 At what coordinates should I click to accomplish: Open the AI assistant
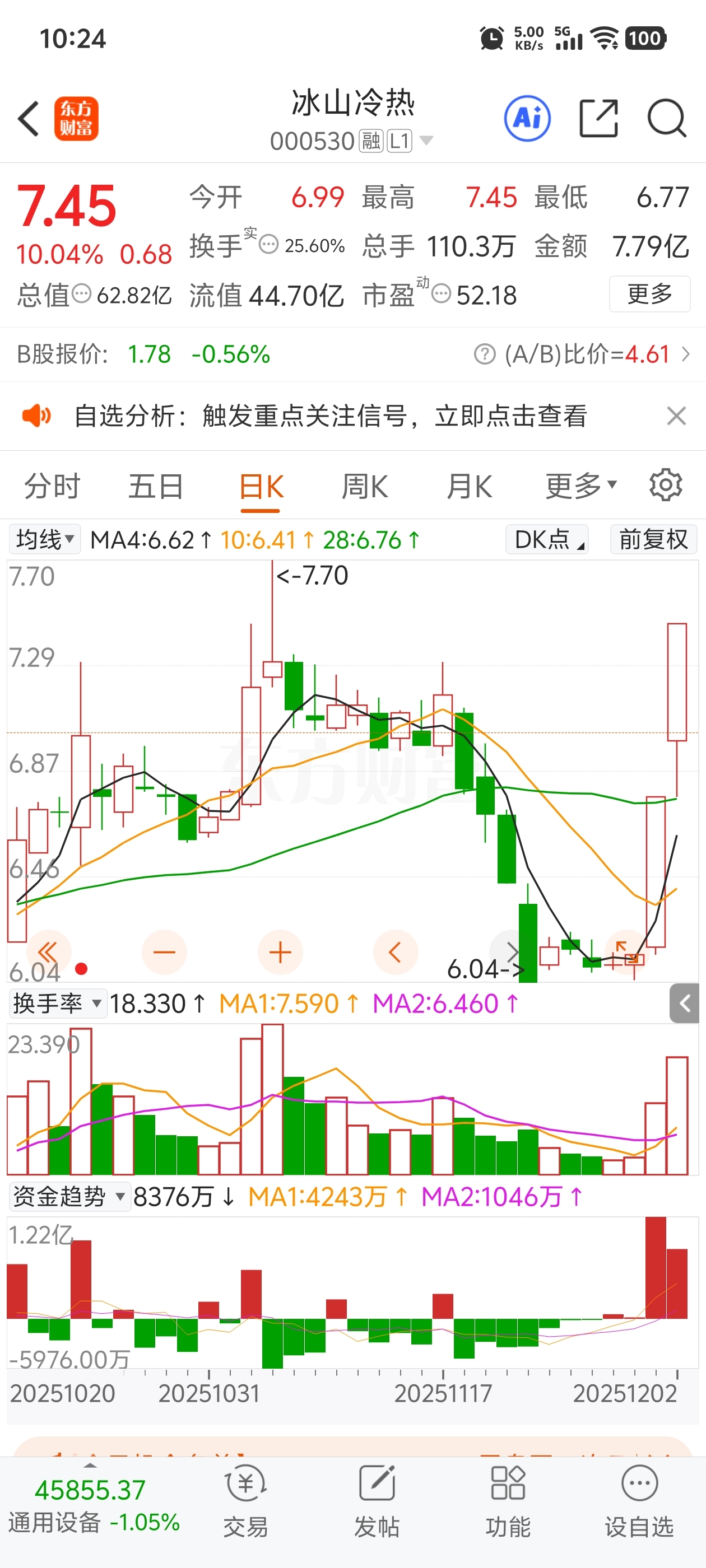point(527,119)
